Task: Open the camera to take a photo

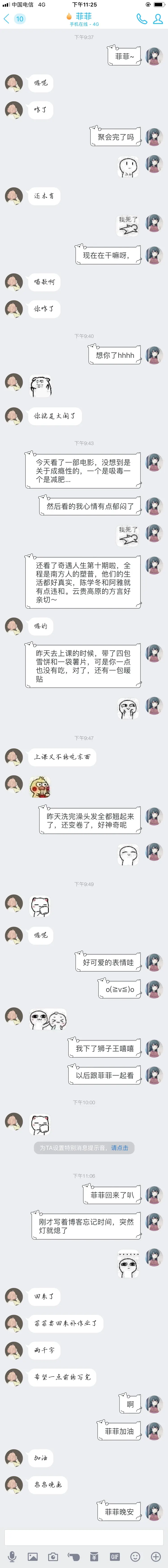Action: (x=53, y=1556)
